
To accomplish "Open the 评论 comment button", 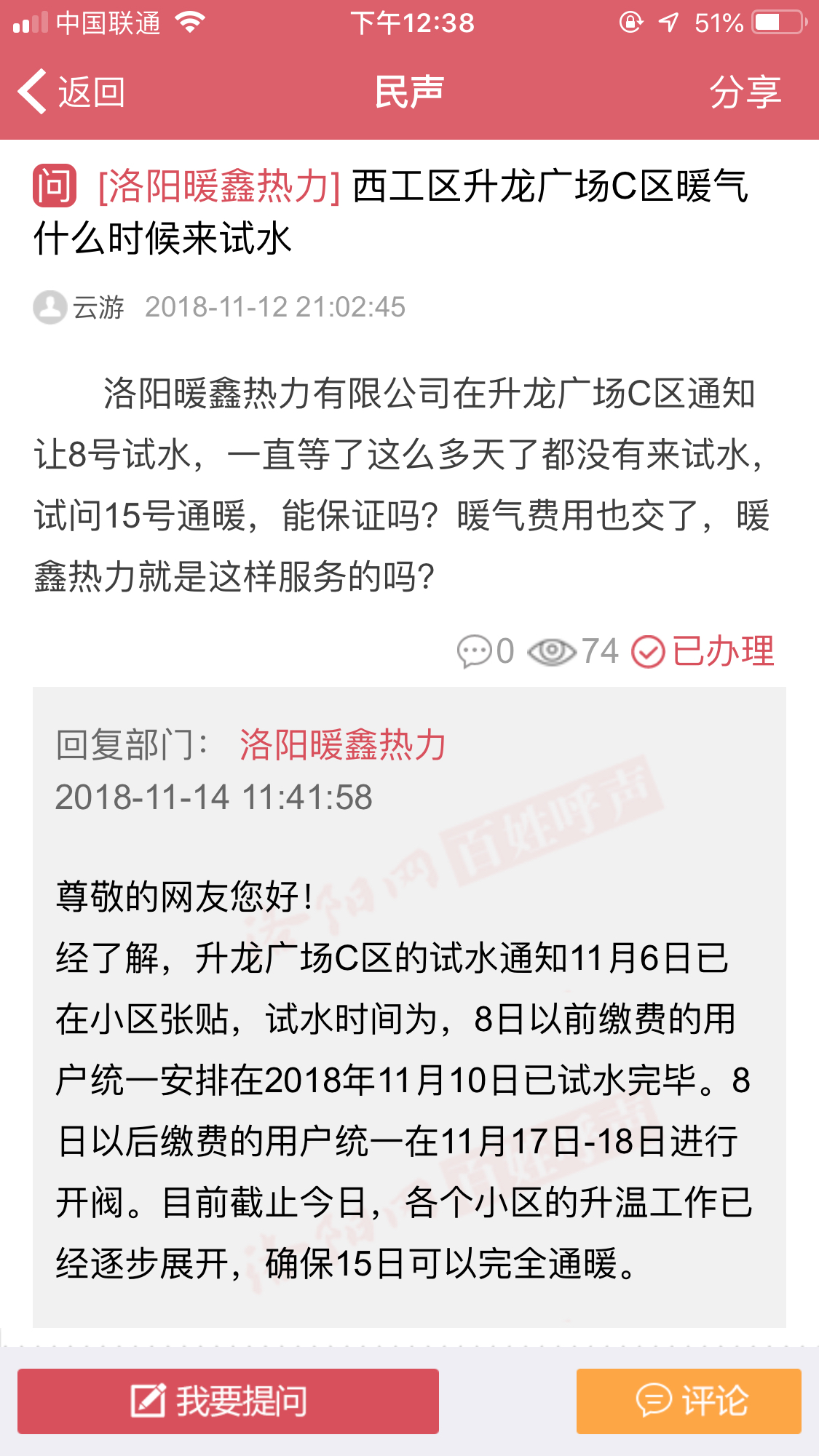I will click(x=689, y=1401).
